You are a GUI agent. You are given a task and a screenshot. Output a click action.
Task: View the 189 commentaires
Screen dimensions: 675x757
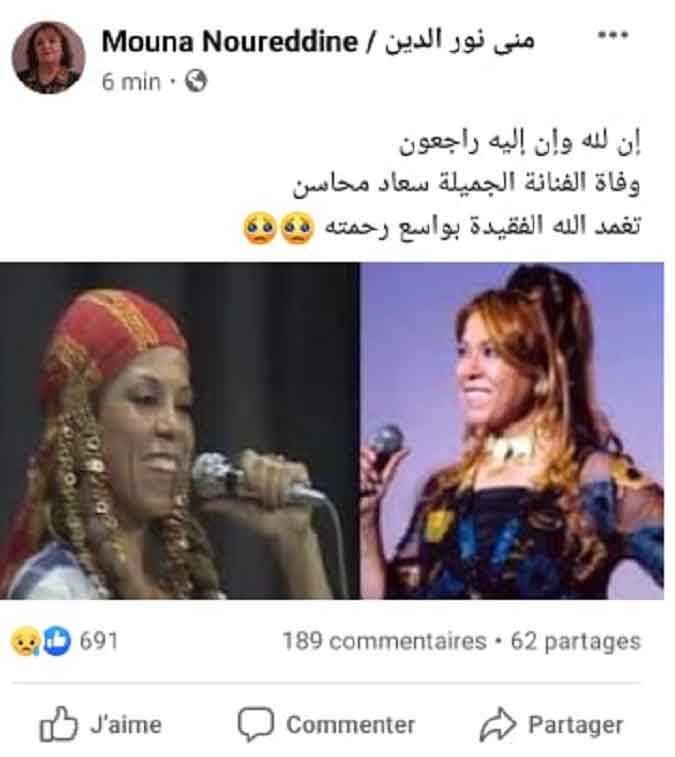(383, 641)
